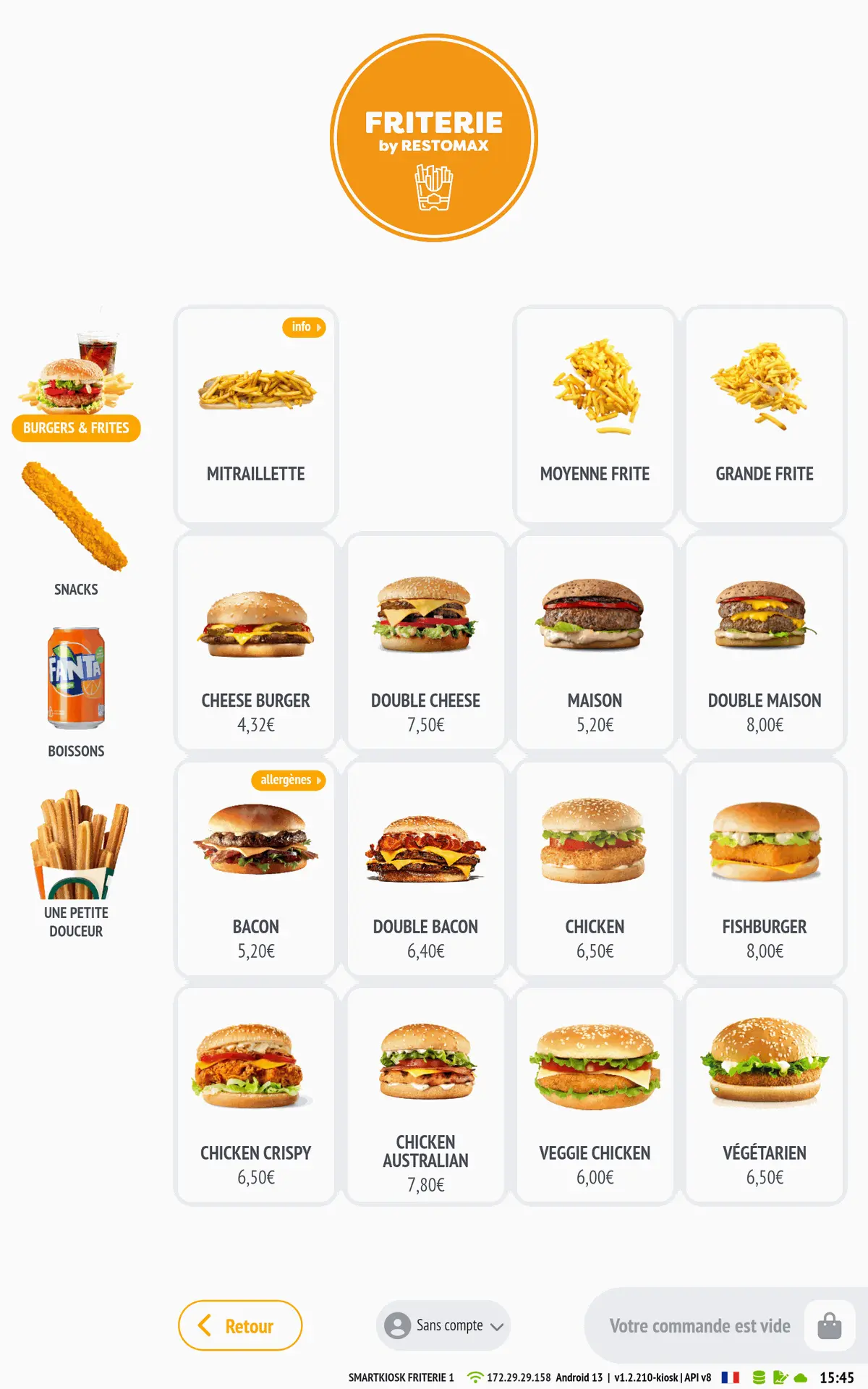This screenshot has height=1389, width=868.
Task: Open the shopping bag cart
Action: [x=829, y=1325]
